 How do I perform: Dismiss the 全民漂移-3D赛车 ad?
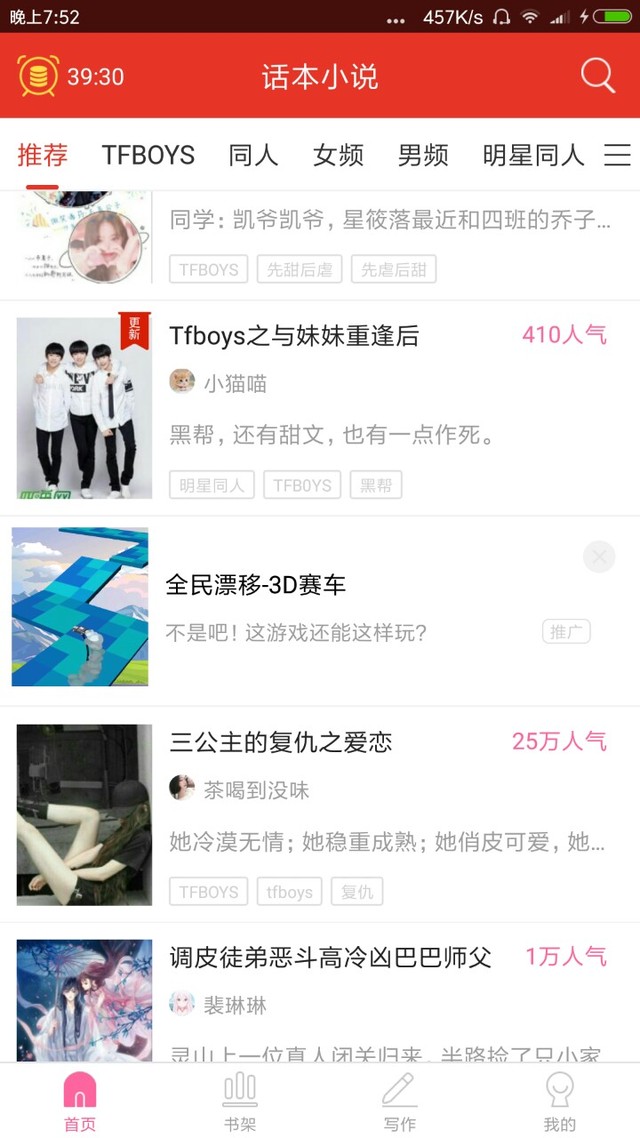click(599, 557)
